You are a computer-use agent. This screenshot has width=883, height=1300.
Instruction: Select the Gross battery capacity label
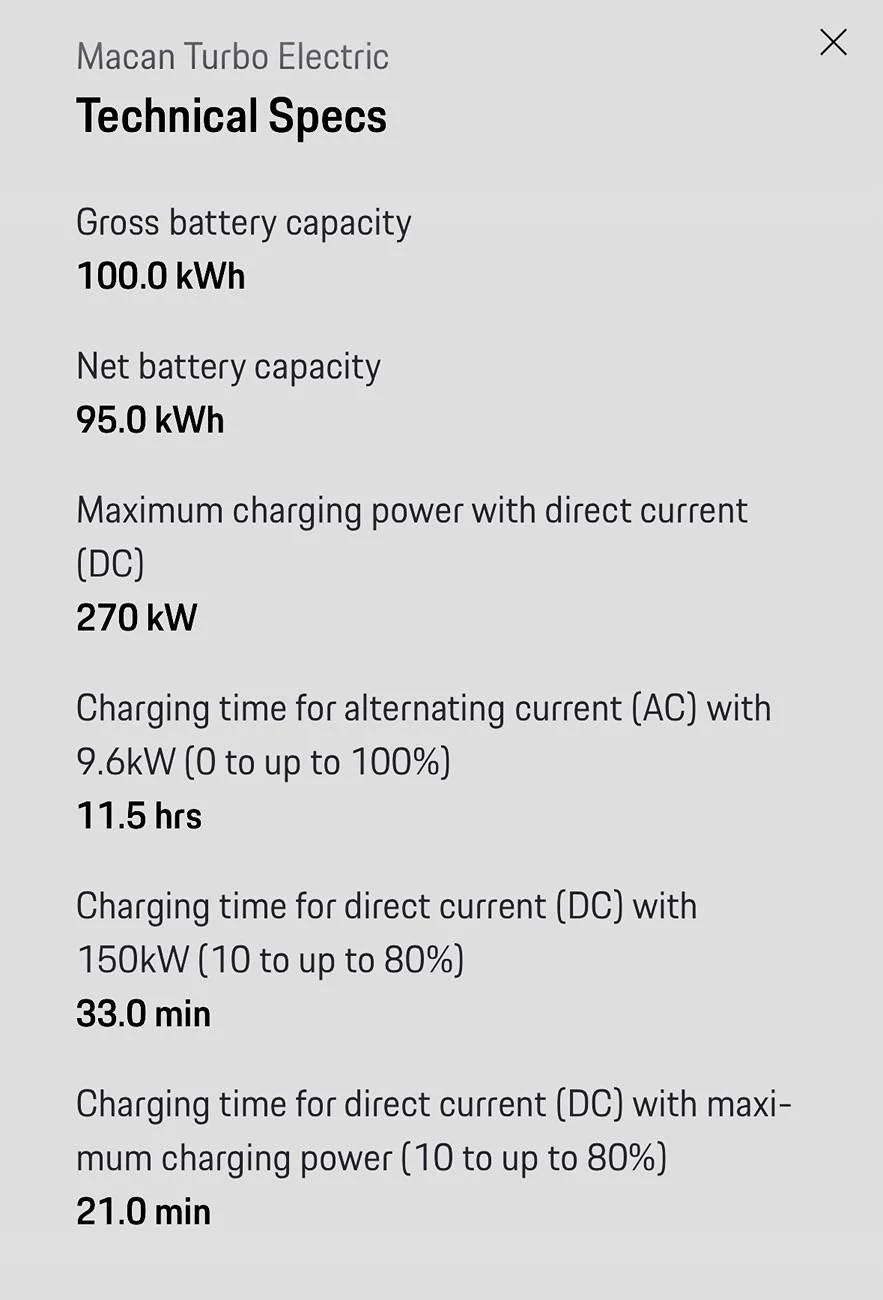[244, 222]
